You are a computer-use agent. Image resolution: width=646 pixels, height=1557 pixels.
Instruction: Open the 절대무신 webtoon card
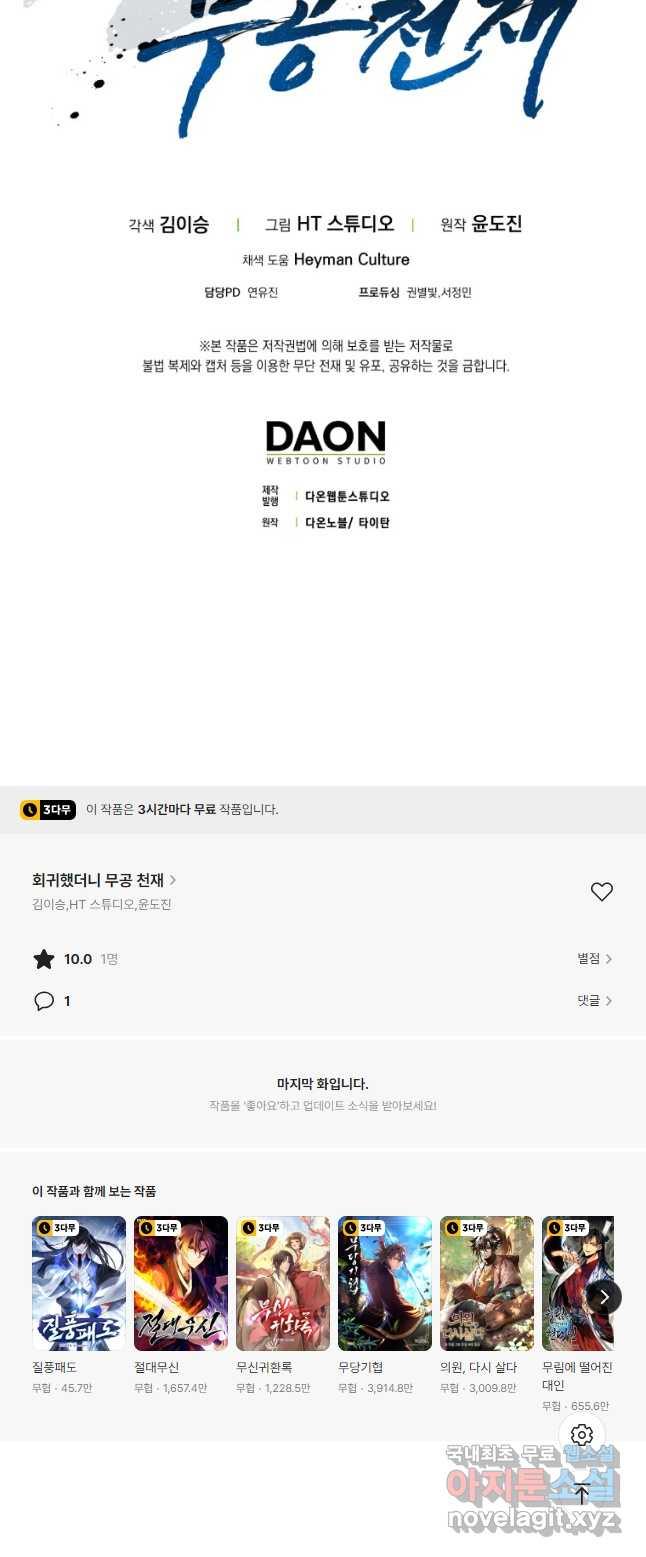click(x=181, y=1283)
